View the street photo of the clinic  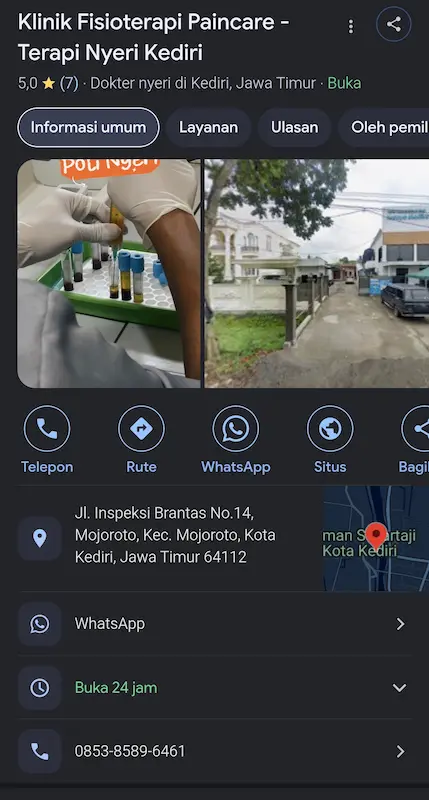click(317, 273)
